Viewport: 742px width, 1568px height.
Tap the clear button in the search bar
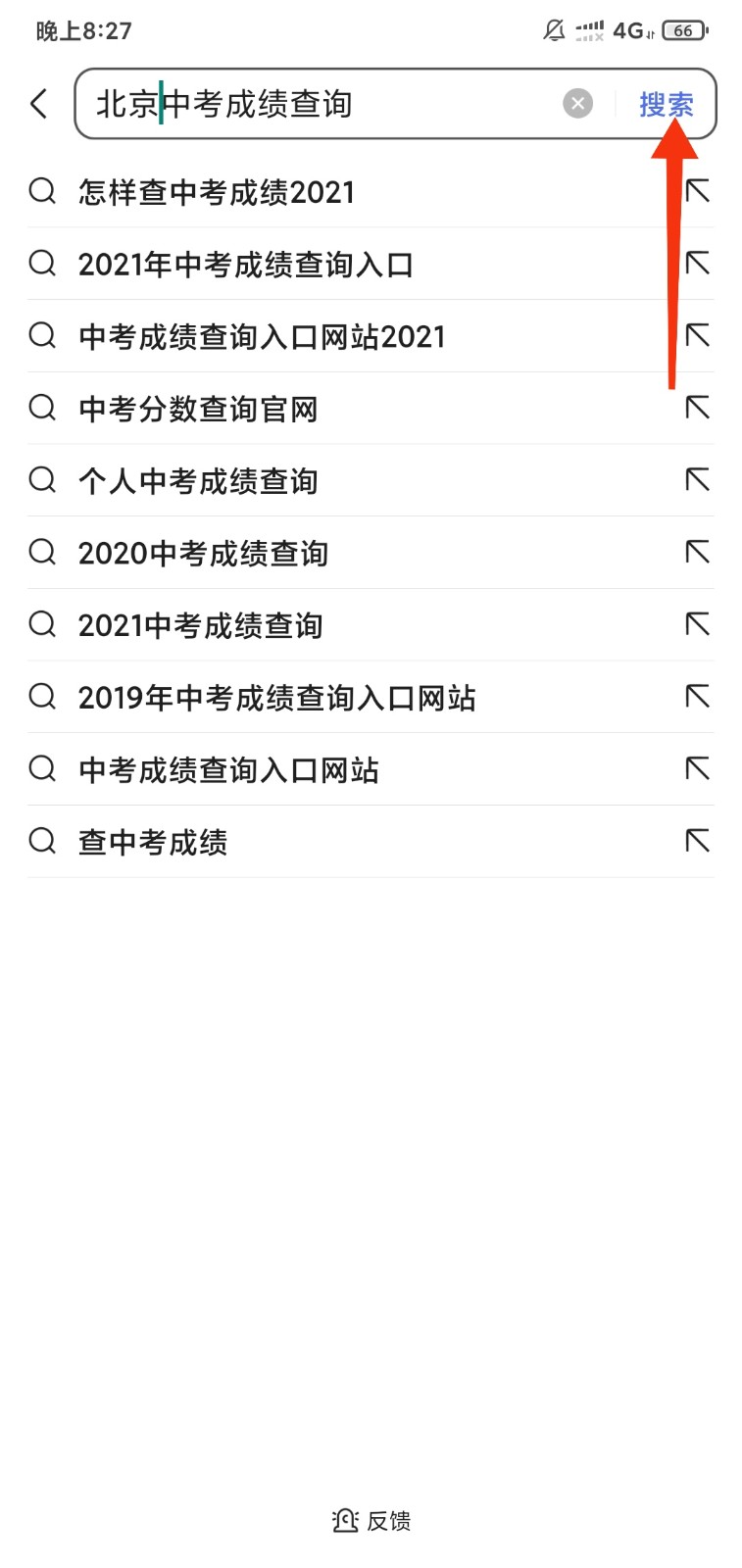tap(577, 103)
